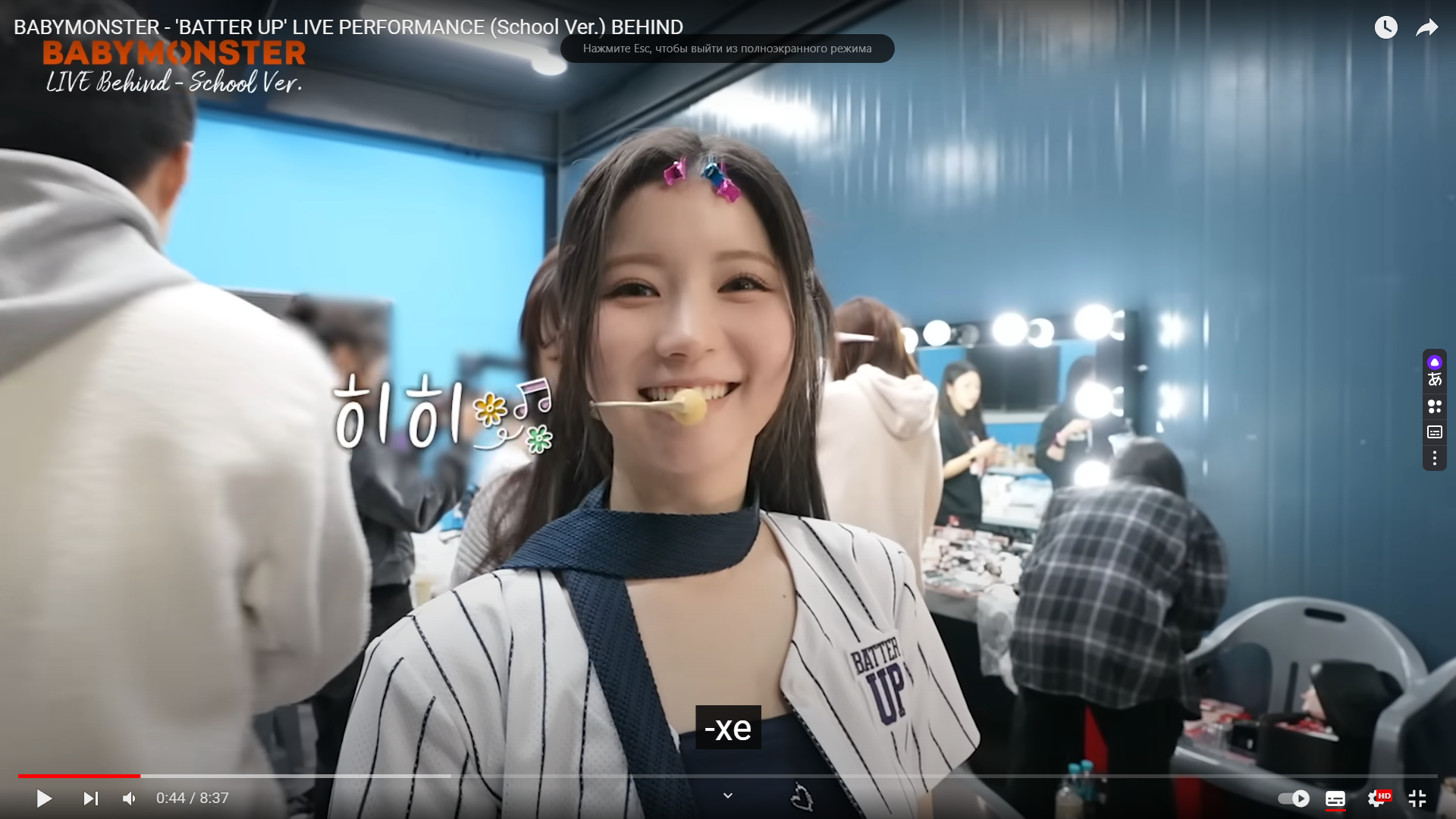1456x819 pixels.
Task: Open the video title link
Action: (348, 27)
